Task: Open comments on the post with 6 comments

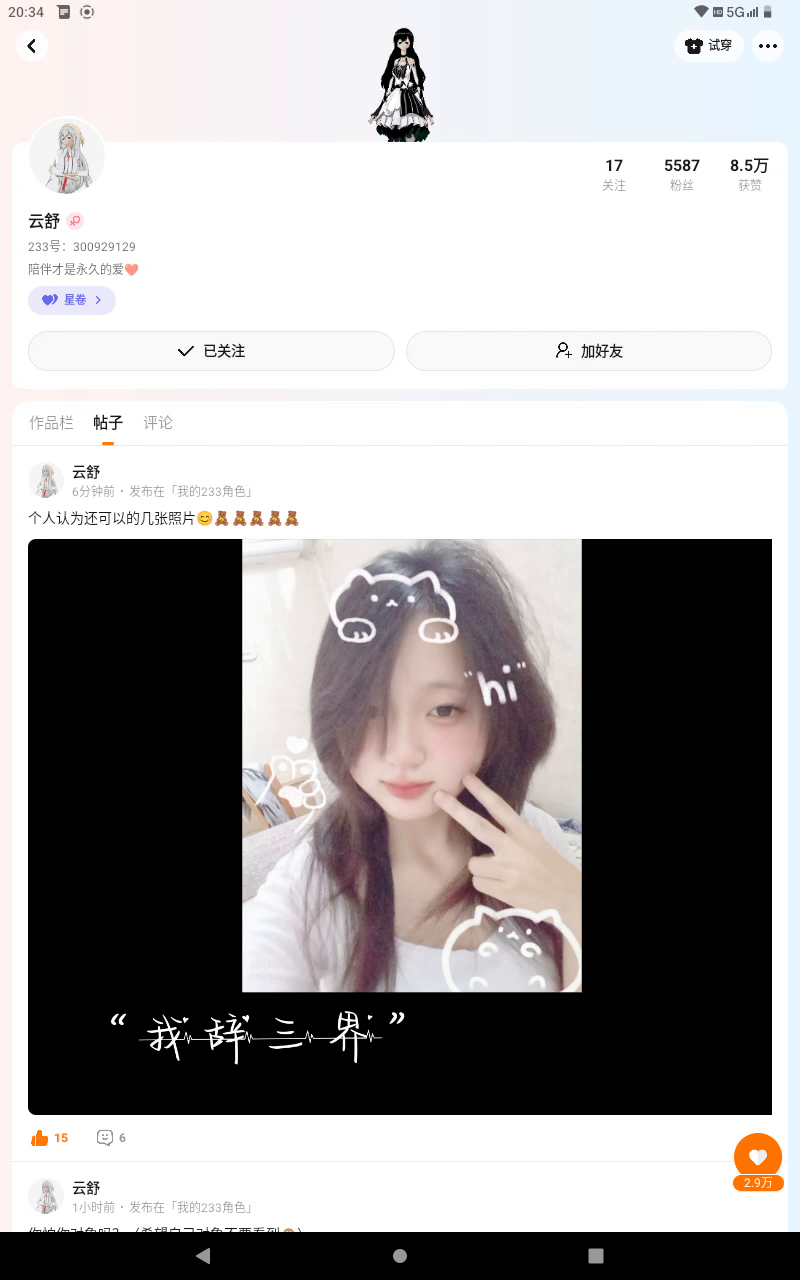Action: click(111, 1138)
